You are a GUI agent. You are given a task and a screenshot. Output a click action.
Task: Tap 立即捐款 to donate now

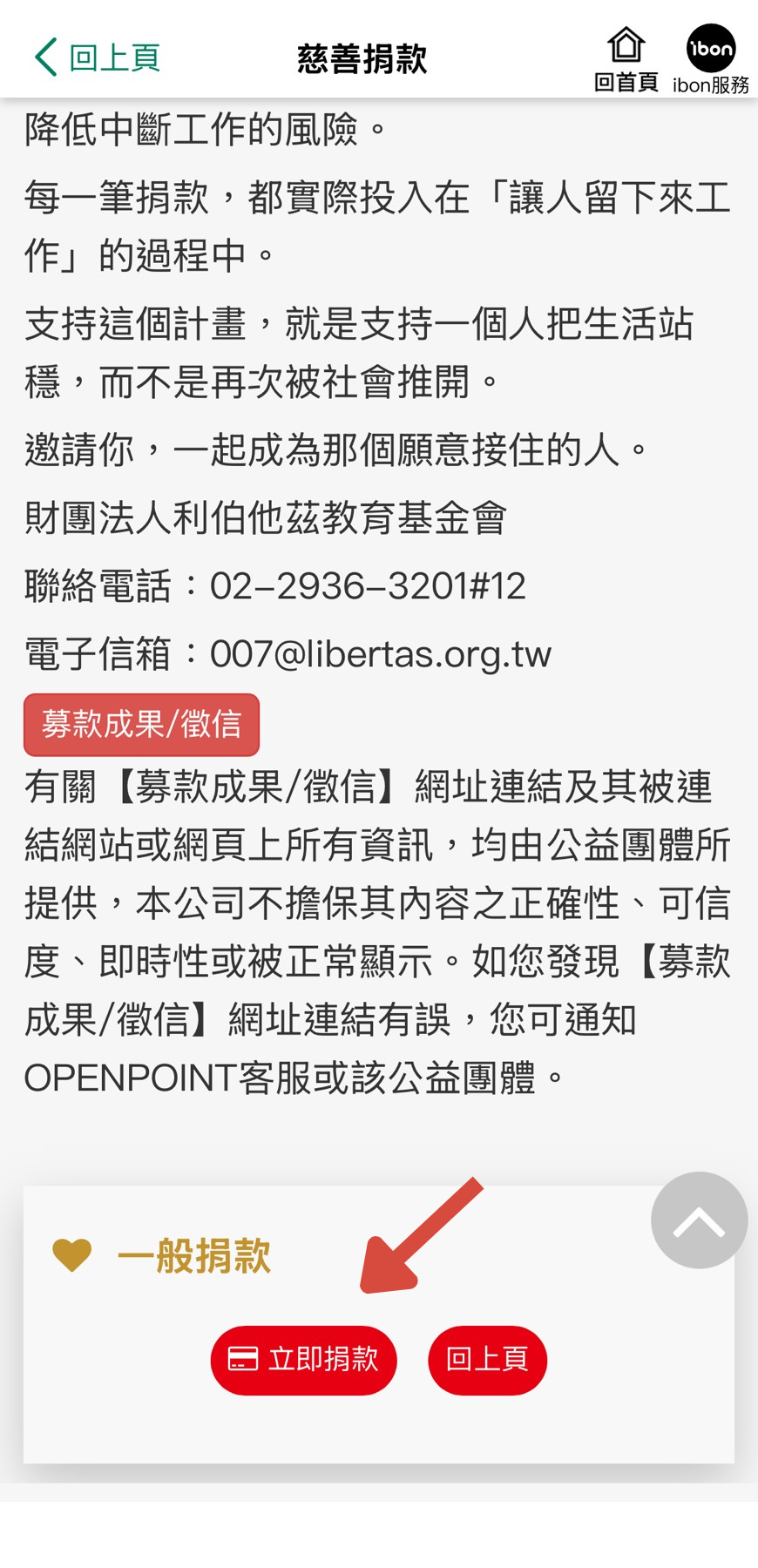303,1360
